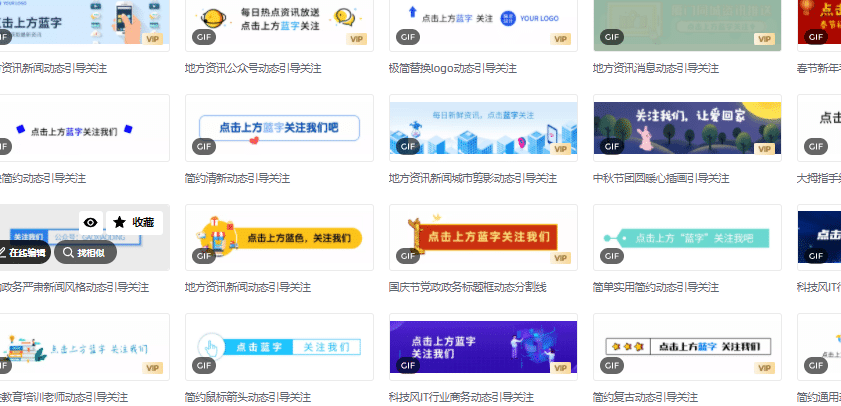This screenshot has height=406, width=841.
Task: Open 极简替换logo动态引导关注 template
Action: click(x=483, y=24)
